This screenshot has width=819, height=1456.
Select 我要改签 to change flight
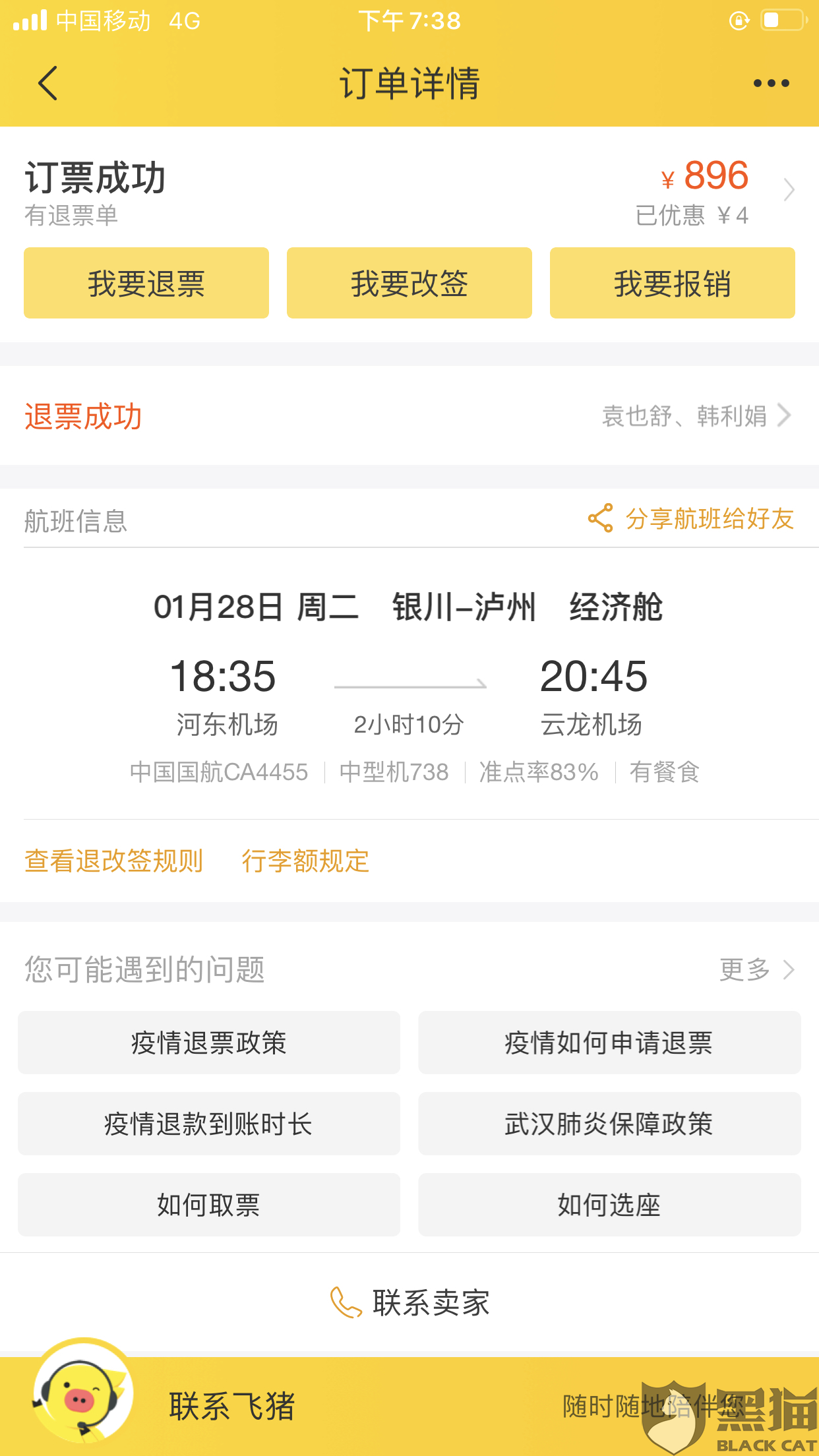[x=409, y=284]
